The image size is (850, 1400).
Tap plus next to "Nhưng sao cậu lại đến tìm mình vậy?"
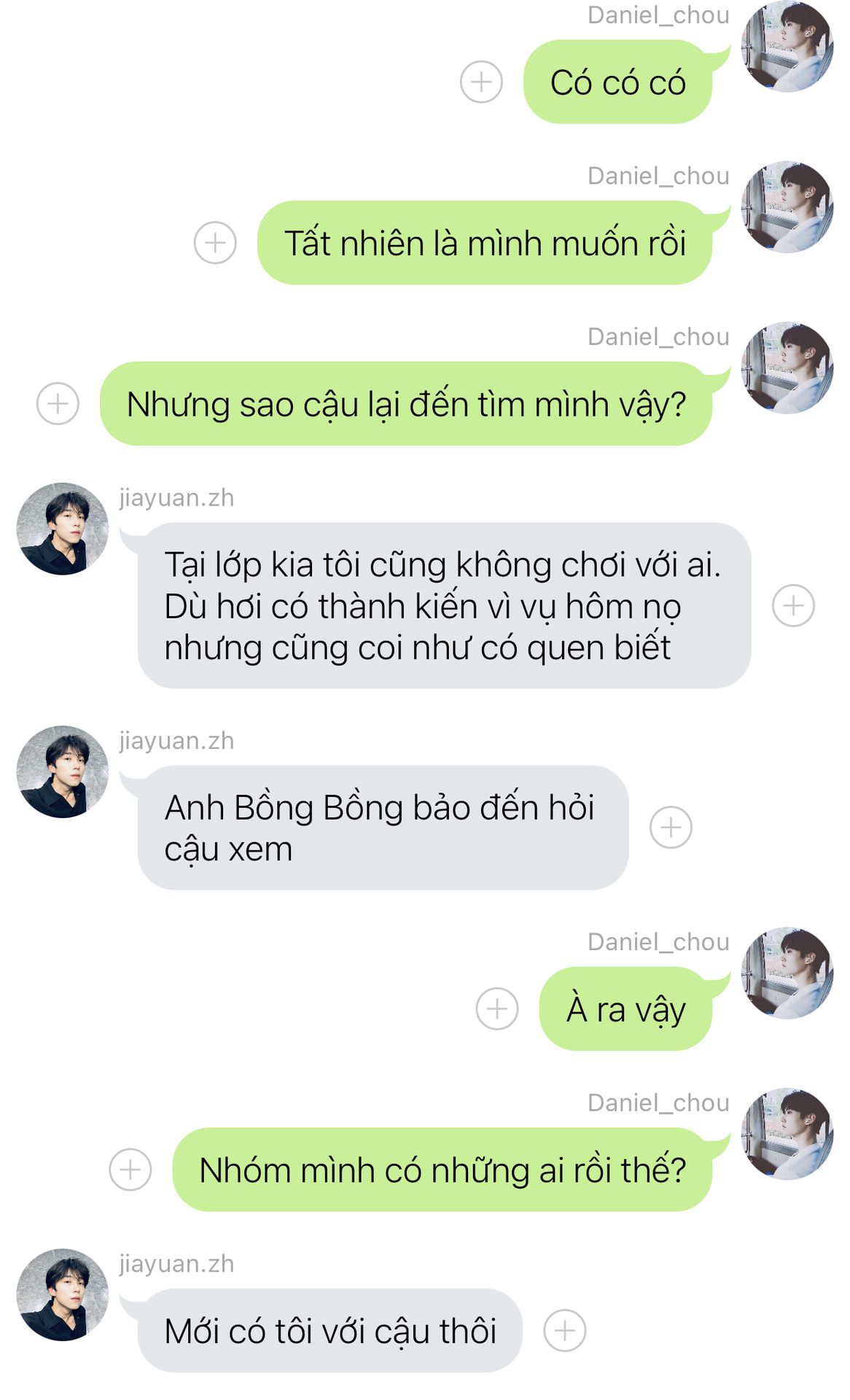pyautogui.click(x=58, y=403)
